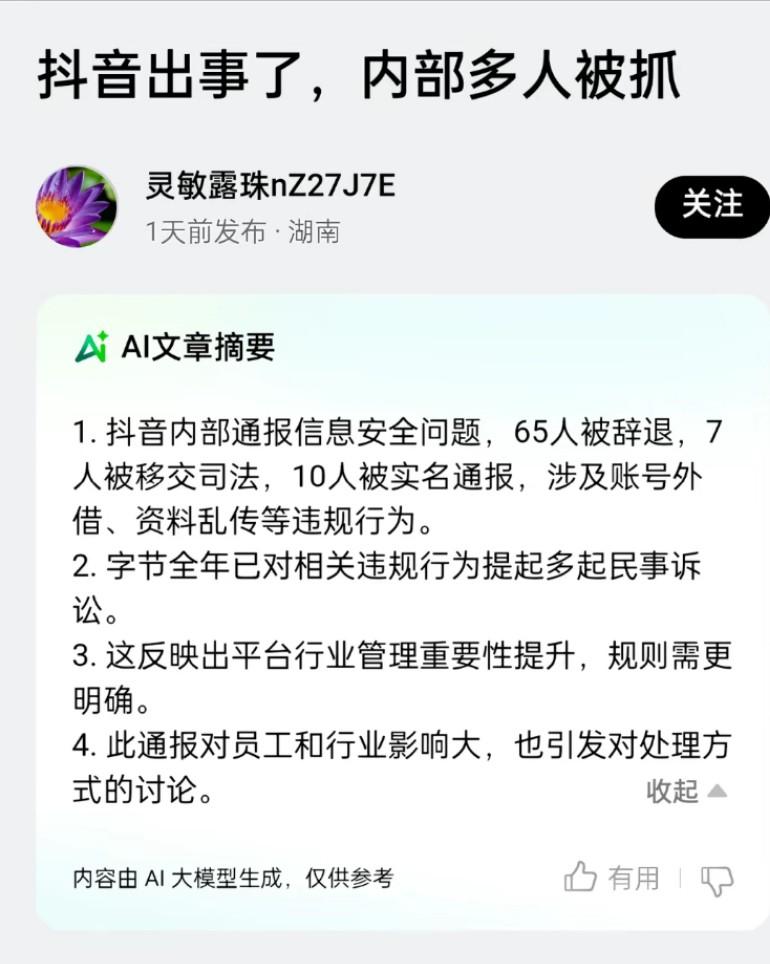Follow the author via the 关注 button
The image size is (770, 964).
711,207
